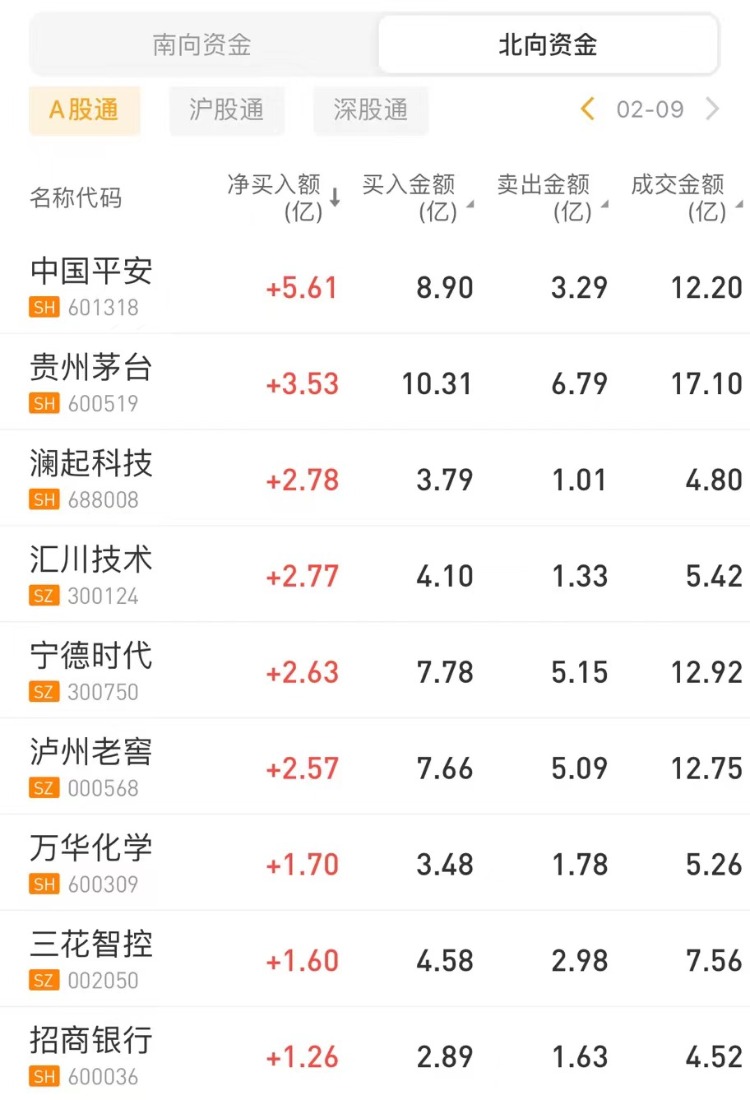Filter by 沪股通
The height and width of the screenshot is (1100, 750).
(x=226, y=110)
